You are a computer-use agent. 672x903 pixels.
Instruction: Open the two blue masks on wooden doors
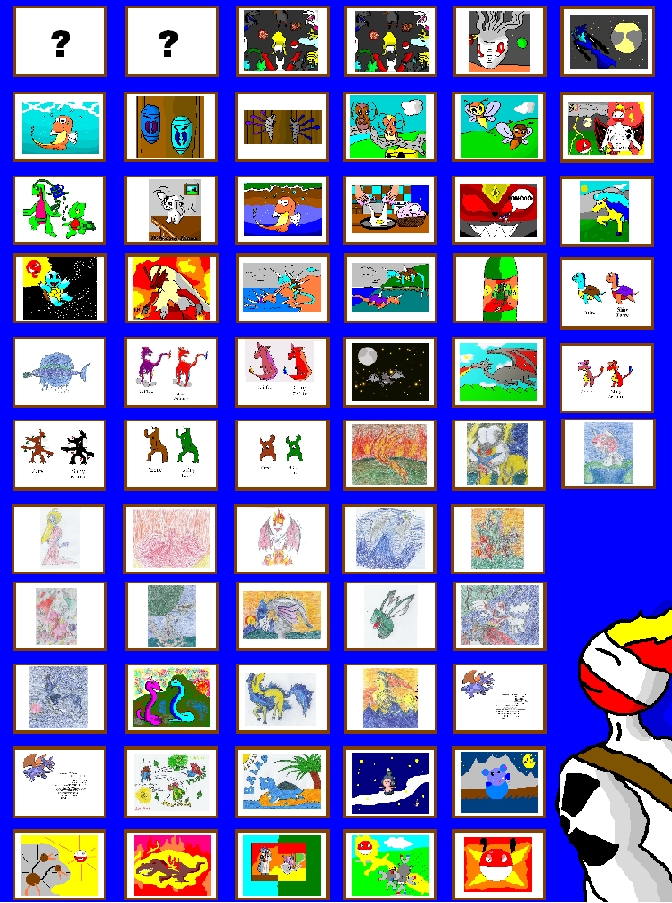point(170,127)
